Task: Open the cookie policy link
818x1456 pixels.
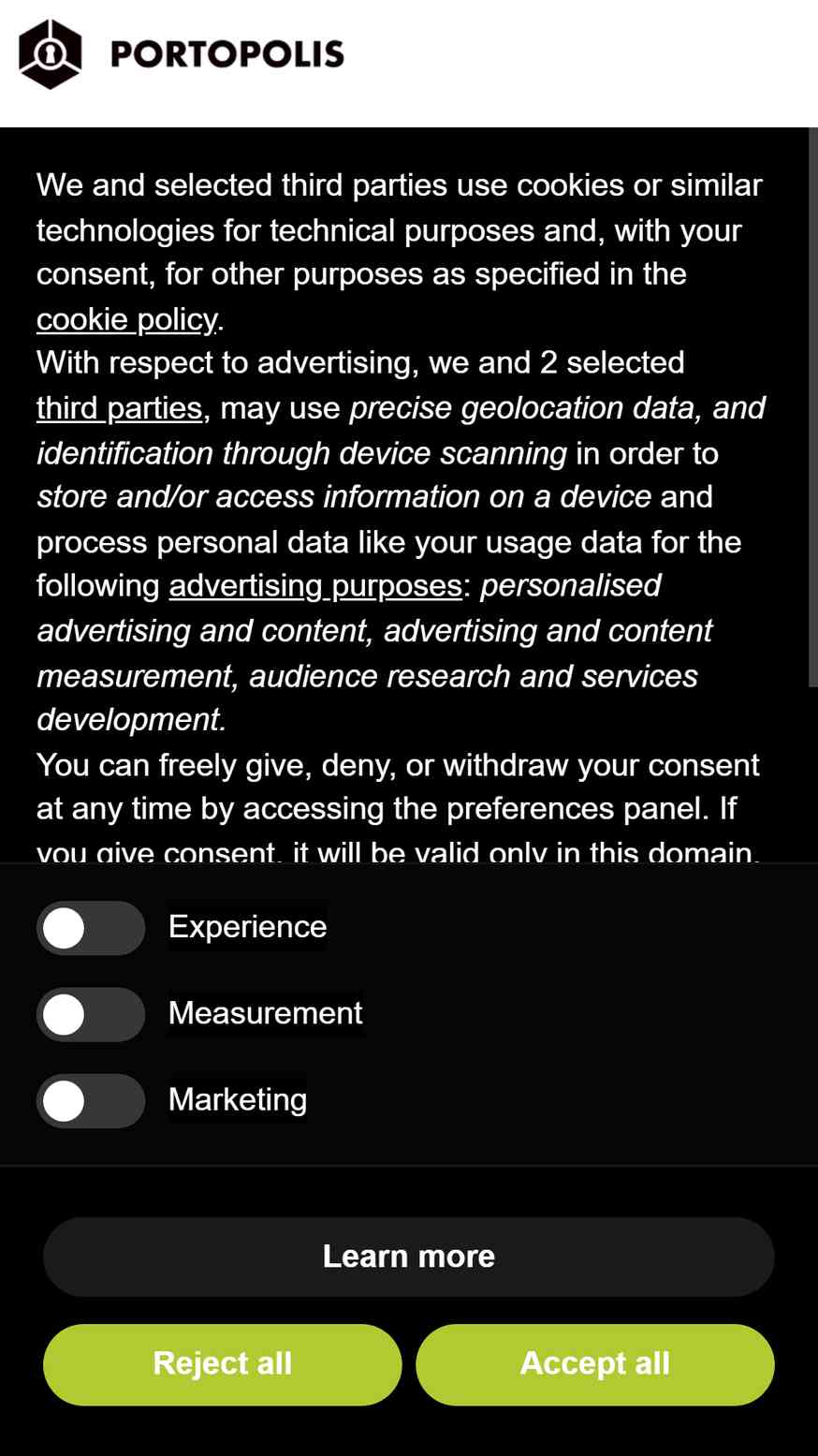Action: click(126, 319)
